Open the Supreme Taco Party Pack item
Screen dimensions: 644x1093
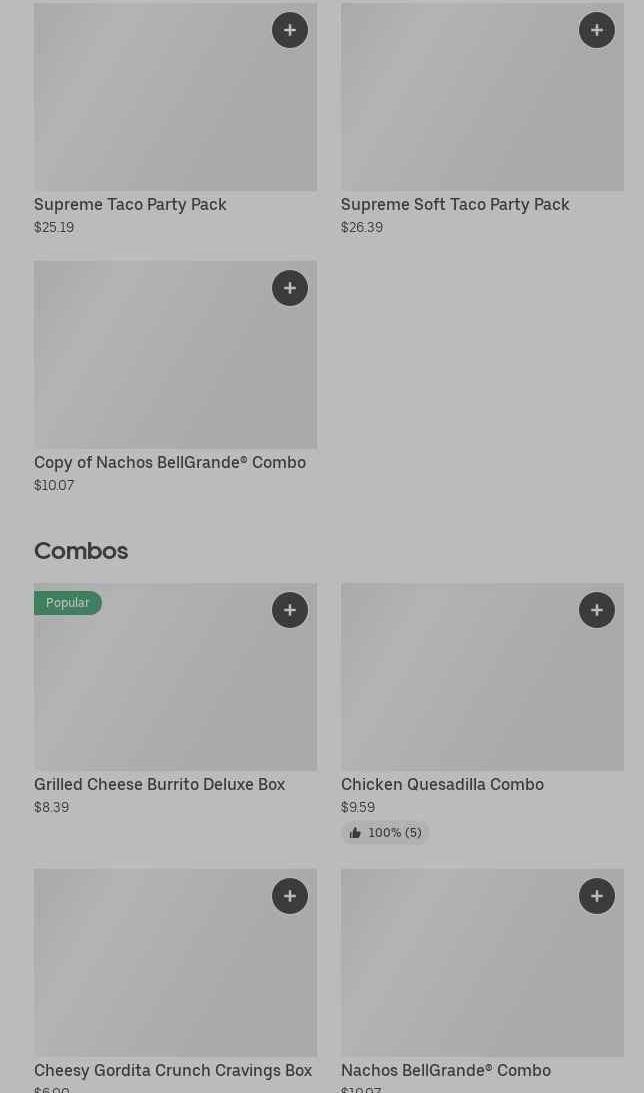coord(130,204)
